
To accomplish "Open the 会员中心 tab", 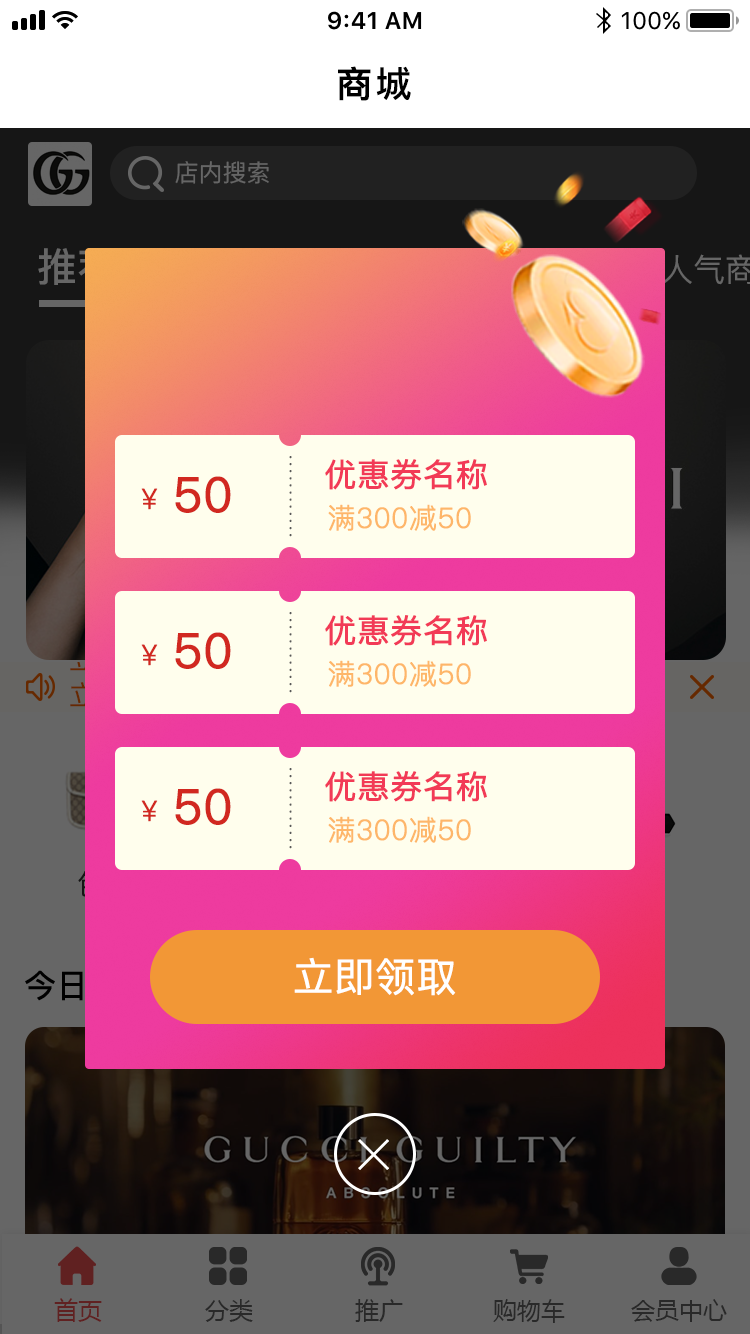I will pyautogui.click(x=678, y=1284).
